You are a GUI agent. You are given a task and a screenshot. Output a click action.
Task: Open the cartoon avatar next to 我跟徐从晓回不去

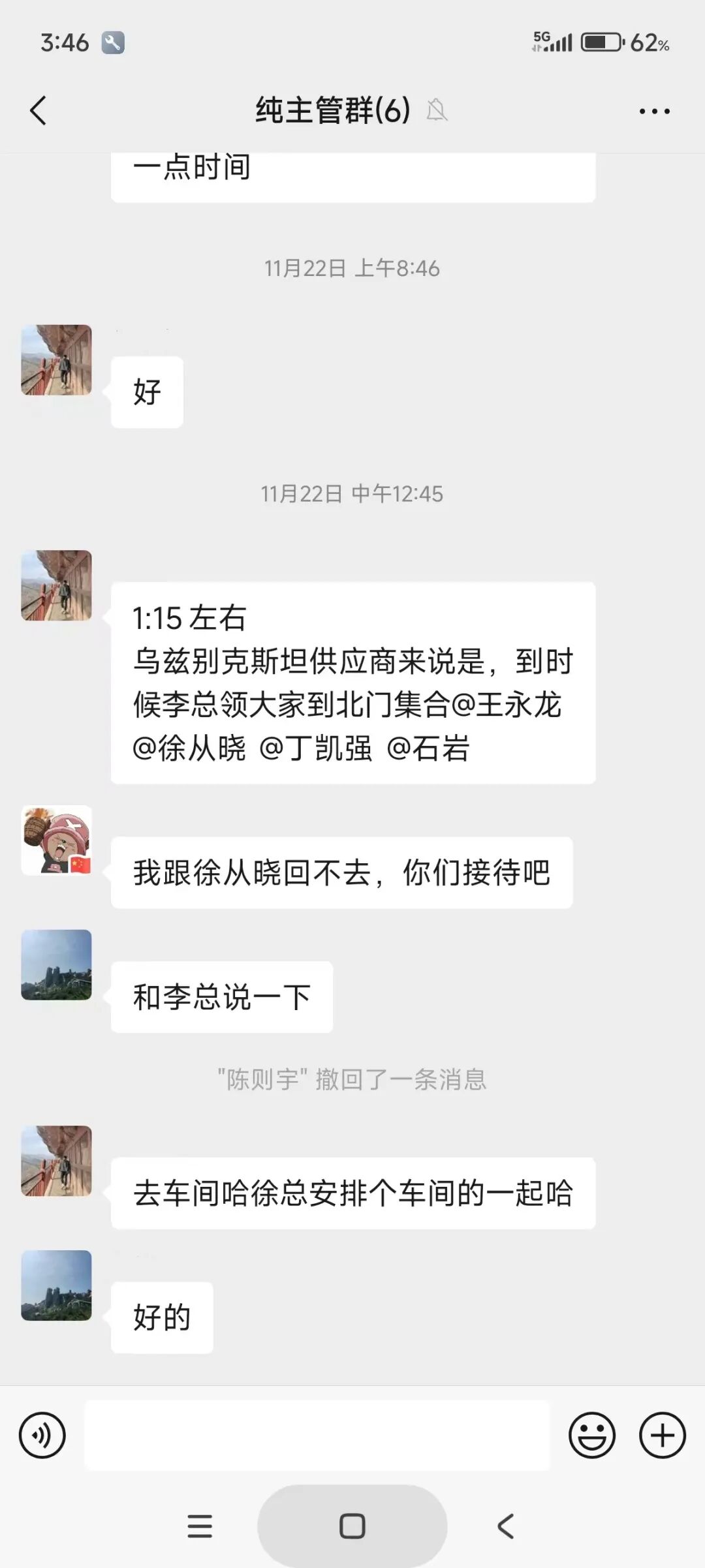point(57,840)
